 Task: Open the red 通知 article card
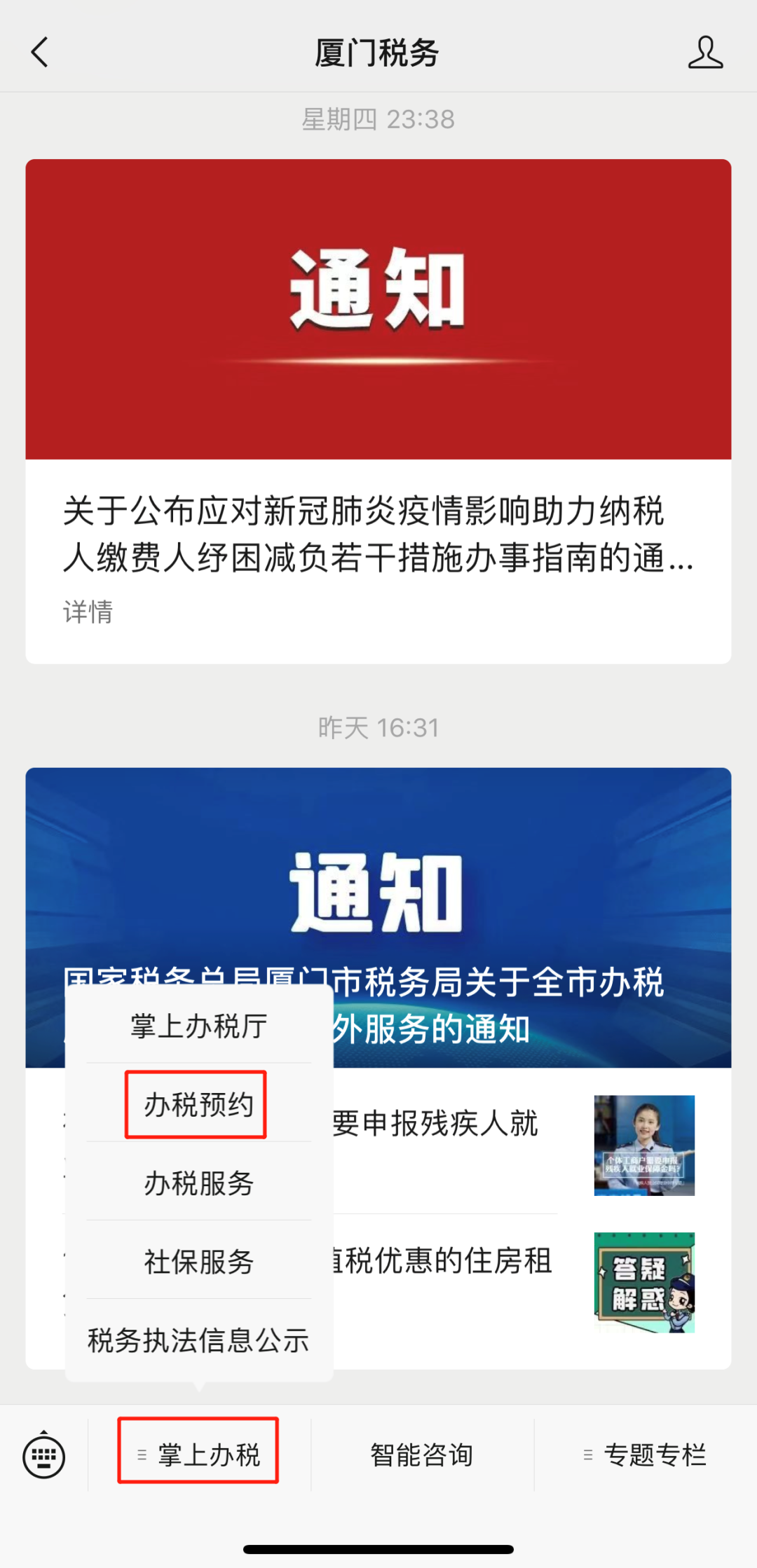click(x=378, y=411)
